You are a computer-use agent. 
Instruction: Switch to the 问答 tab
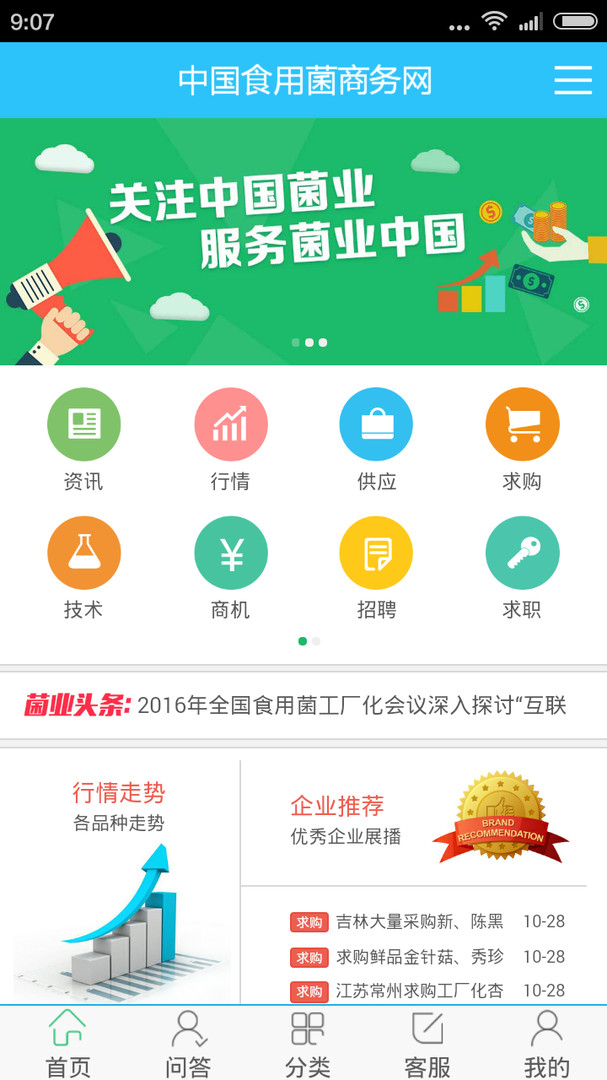tap(188, 1043)
